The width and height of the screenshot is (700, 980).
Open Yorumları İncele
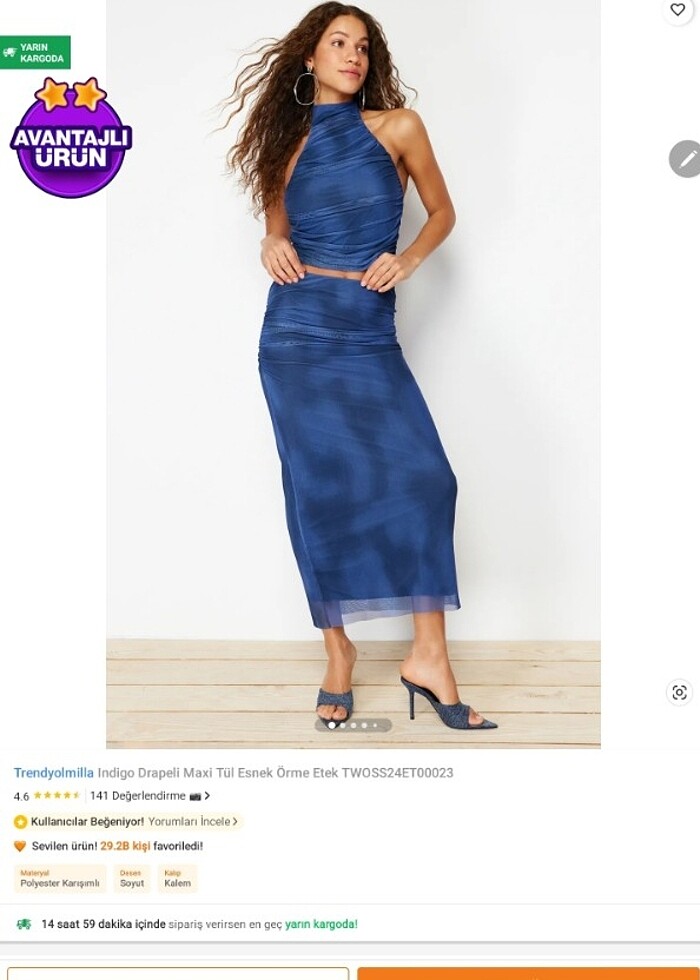point(193,822)
